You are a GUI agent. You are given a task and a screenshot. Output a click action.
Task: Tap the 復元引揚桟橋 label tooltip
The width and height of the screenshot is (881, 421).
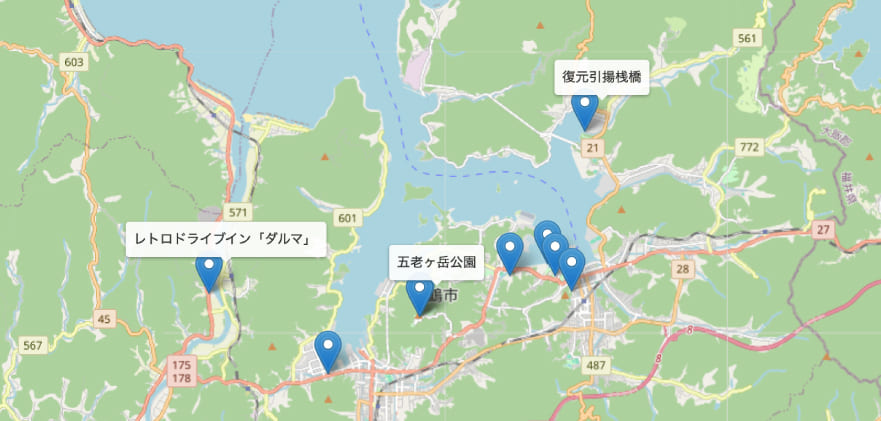601,76
